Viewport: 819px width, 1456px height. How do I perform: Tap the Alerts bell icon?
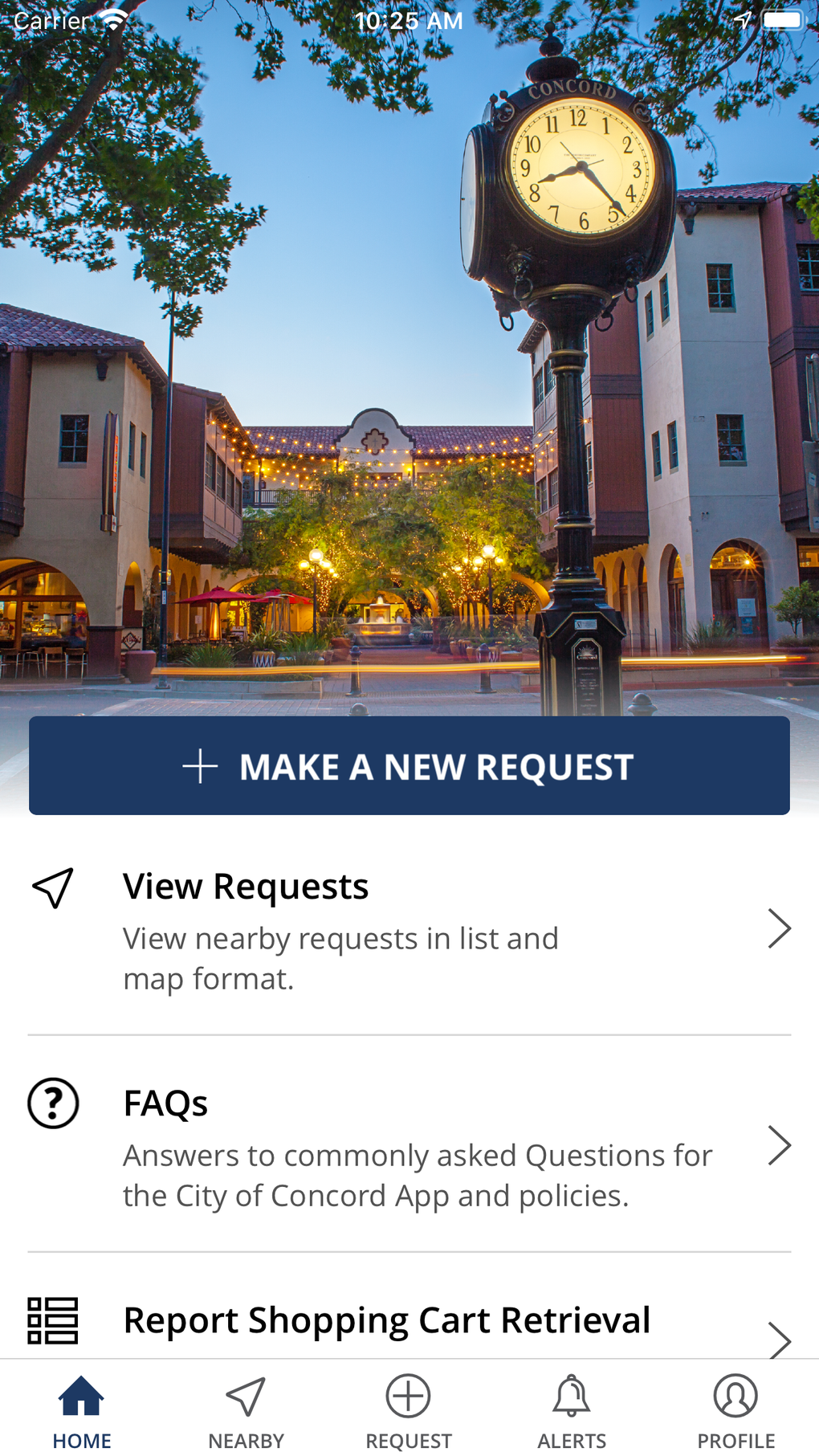[572, 1397]
